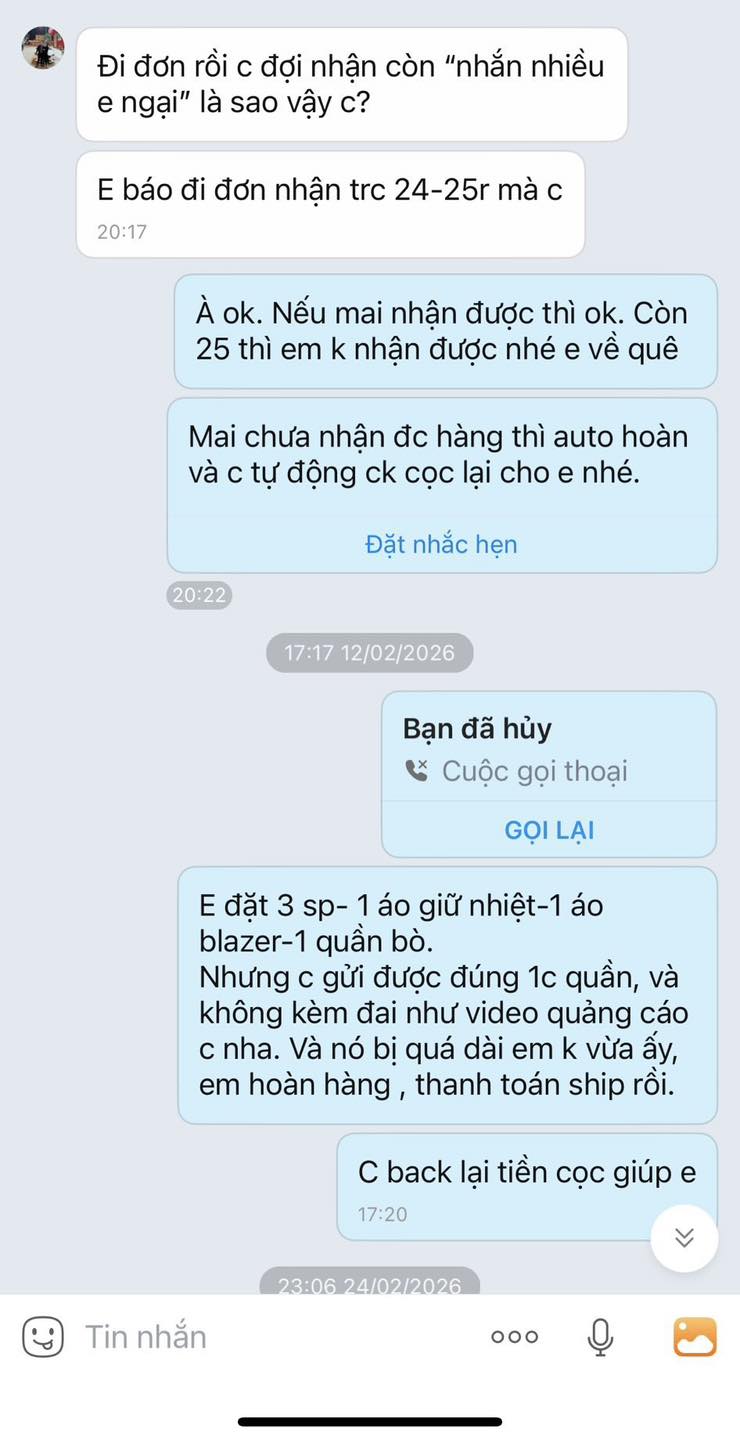This screenshot has width=740, height=1440.
Task: Tap GỌI LẠI to redial the call
Action: [x=549, y=831]
